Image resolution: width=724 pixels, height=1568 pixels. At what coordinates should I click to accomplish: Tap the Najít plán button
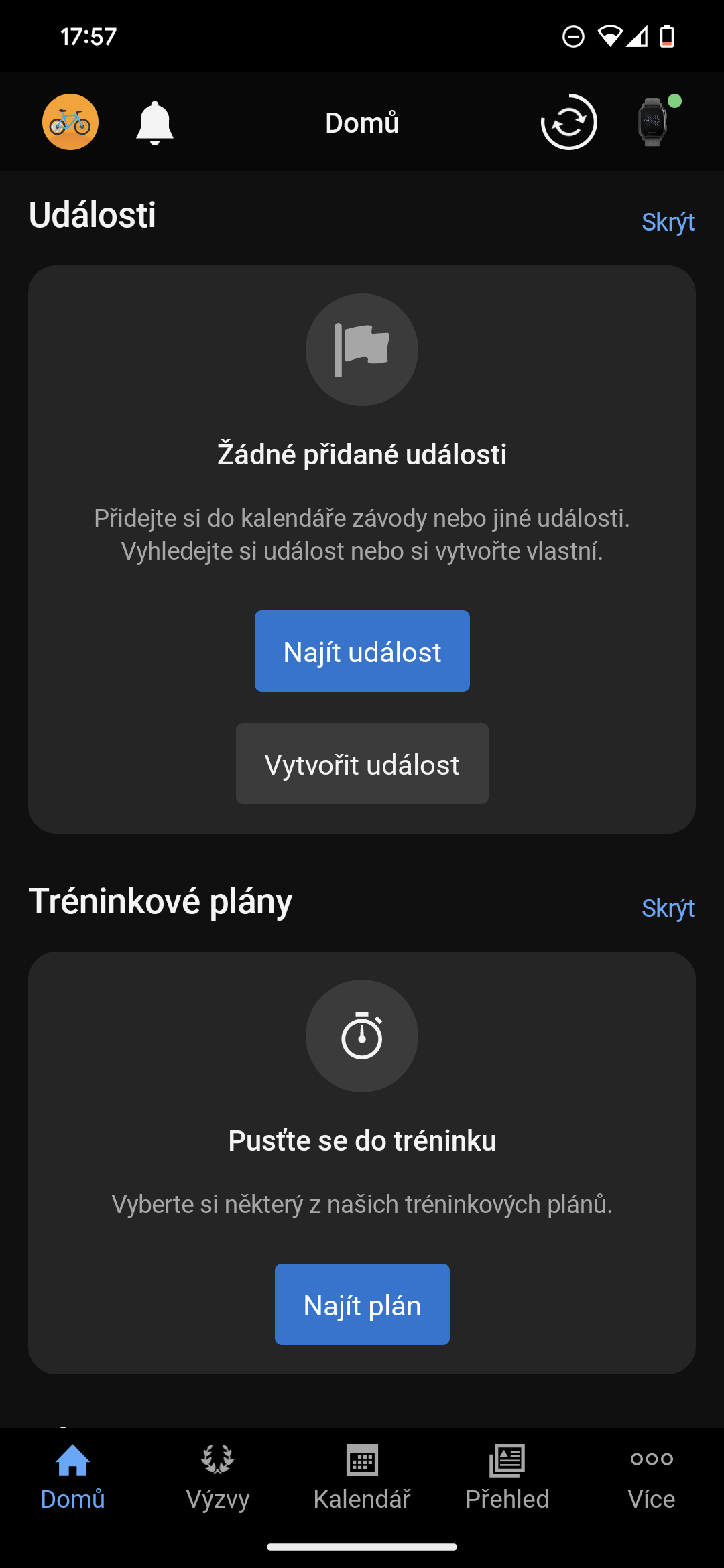tap(362, 1304)
